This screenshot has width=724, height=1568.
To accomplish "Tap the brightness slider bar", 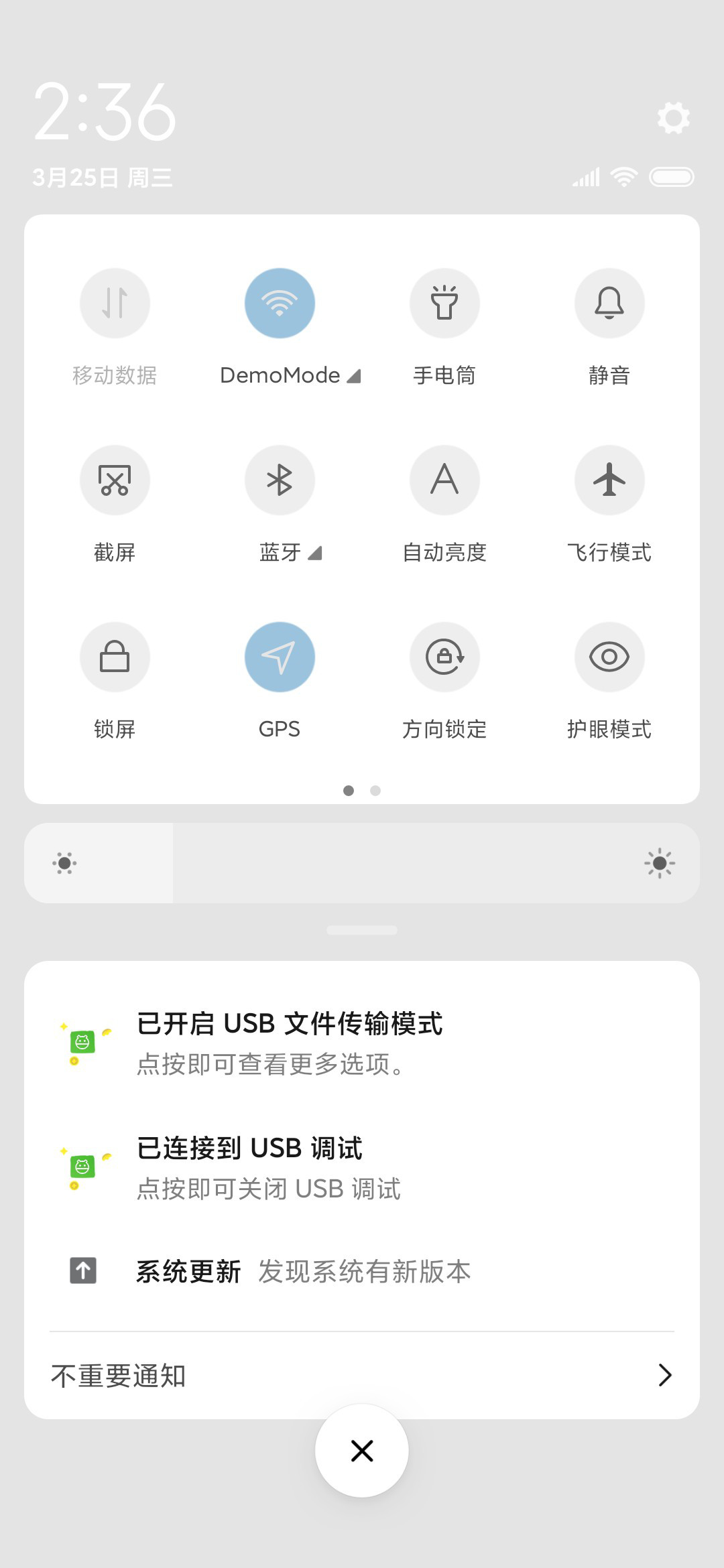I will point(362,863).
